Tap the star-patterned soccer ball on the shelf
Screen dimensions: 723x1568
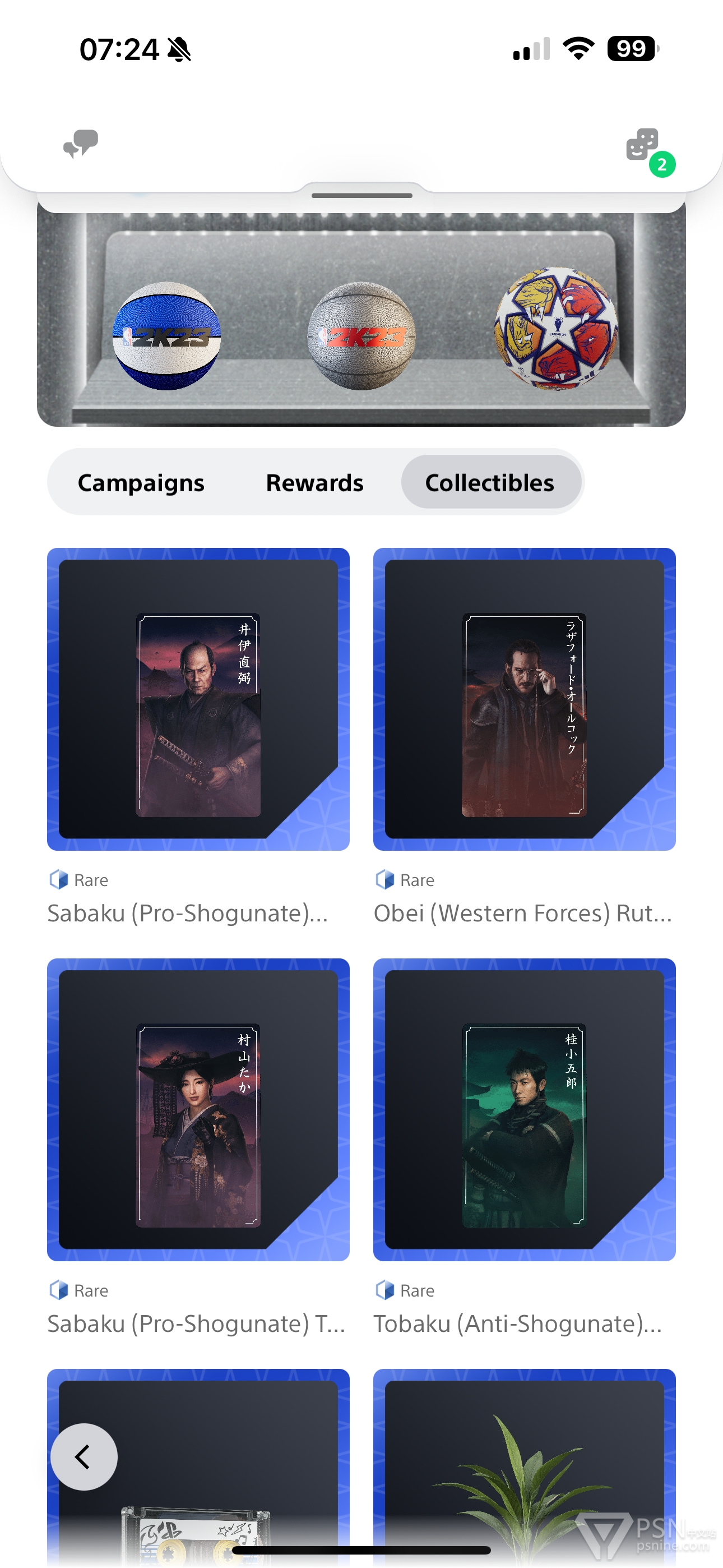pyautogui.click(x=556, y=328)
